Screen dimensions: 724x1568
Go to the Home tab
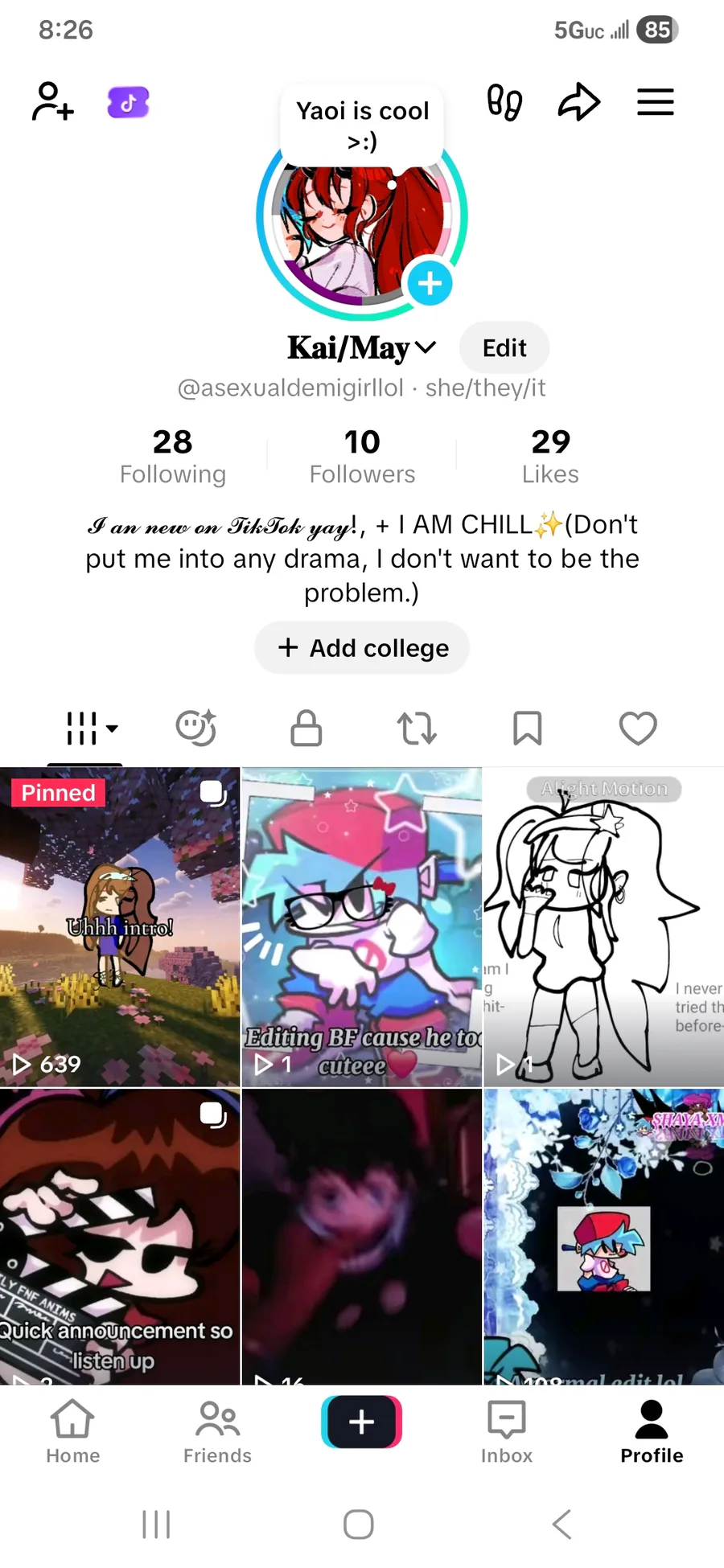click(72, 1432)
